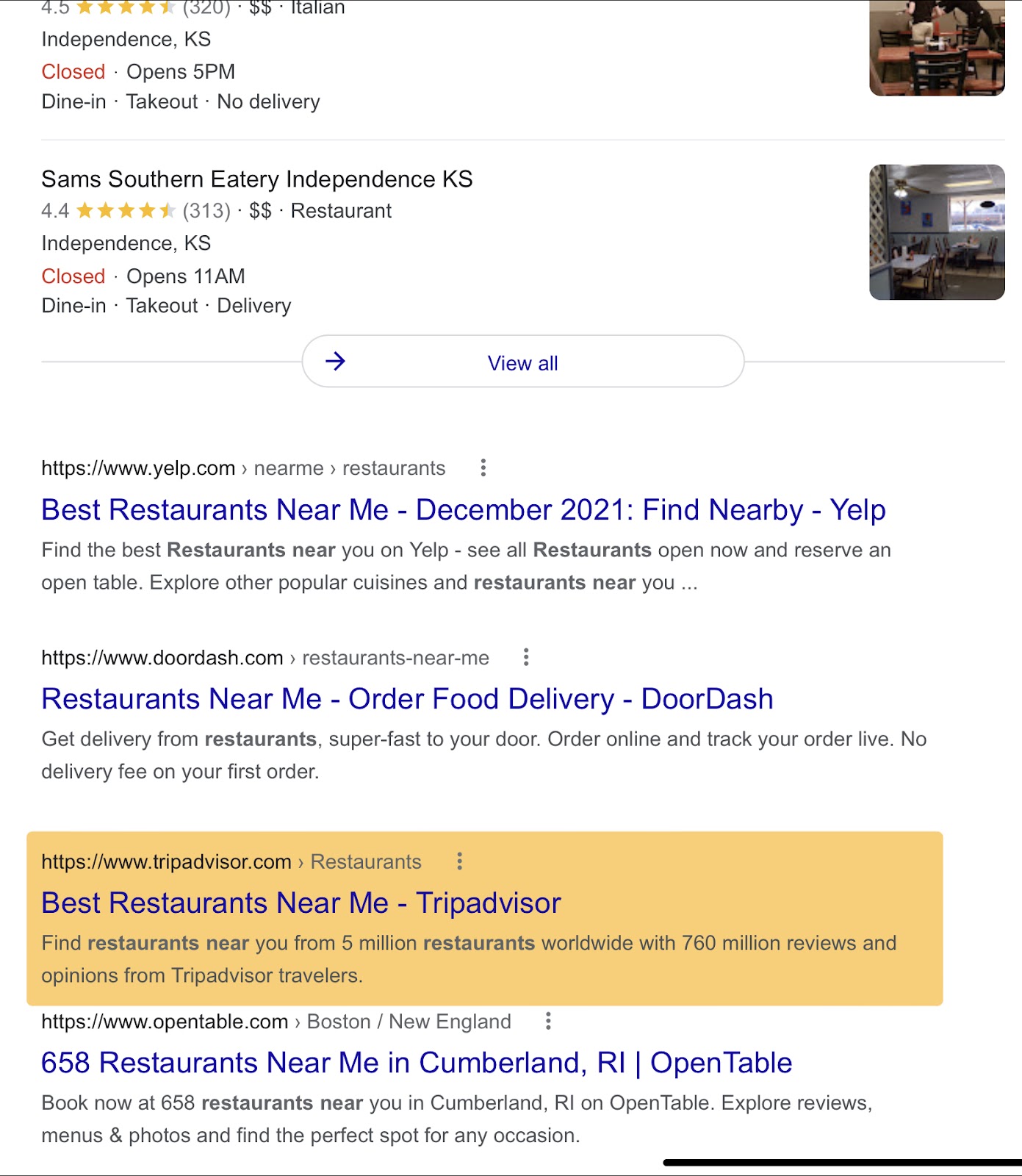Open the Tripadvisor Best Restaurants Near Me link

point(301,903)
